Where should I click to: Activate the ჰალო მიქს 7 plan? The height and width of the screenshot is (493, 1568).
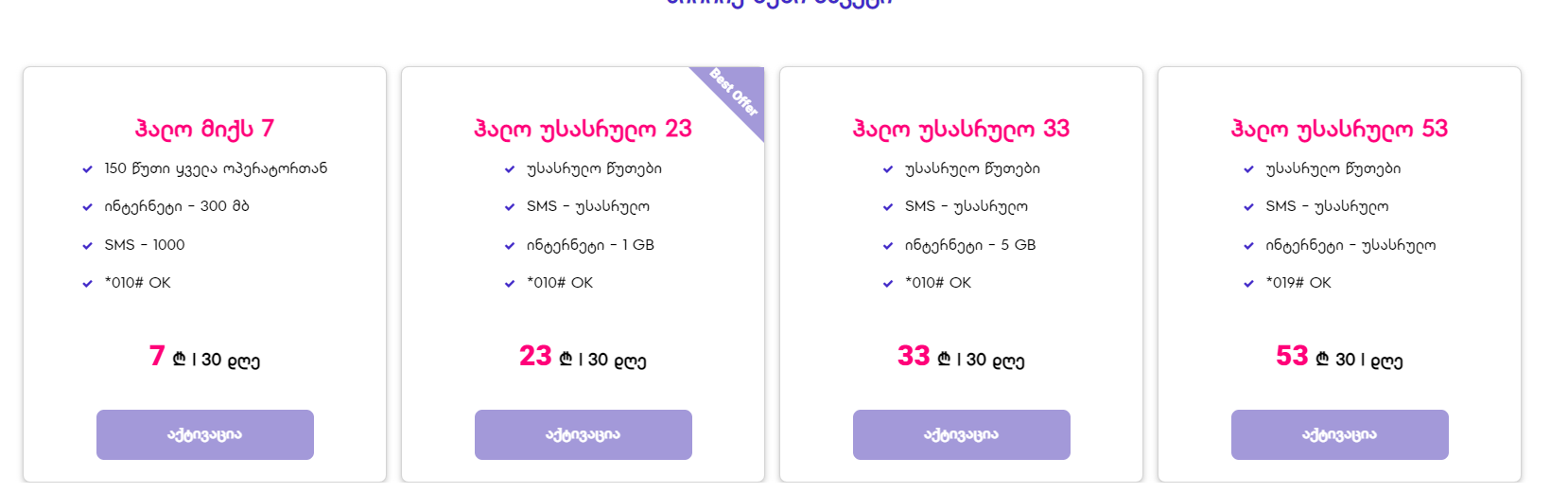(x=204, y=434)
